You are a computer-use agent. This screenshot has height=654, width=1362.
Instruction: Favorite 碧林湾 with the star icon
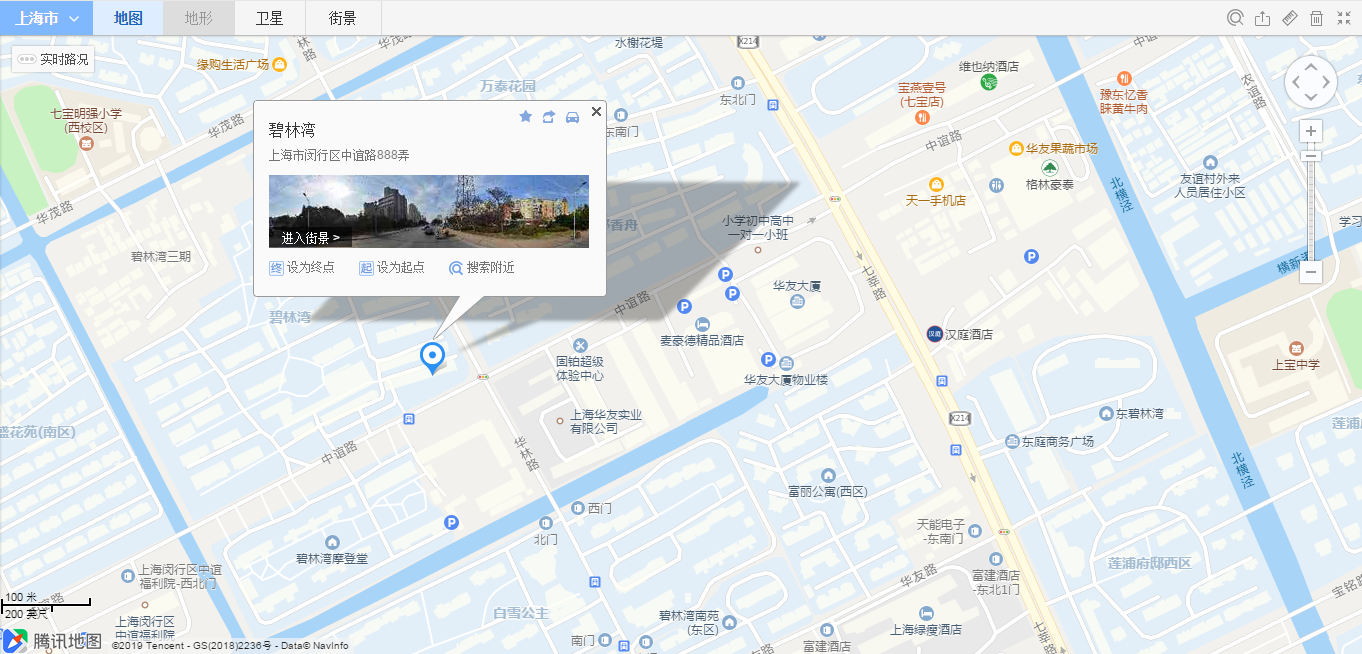pyautogui.click(x=526, y=117)
